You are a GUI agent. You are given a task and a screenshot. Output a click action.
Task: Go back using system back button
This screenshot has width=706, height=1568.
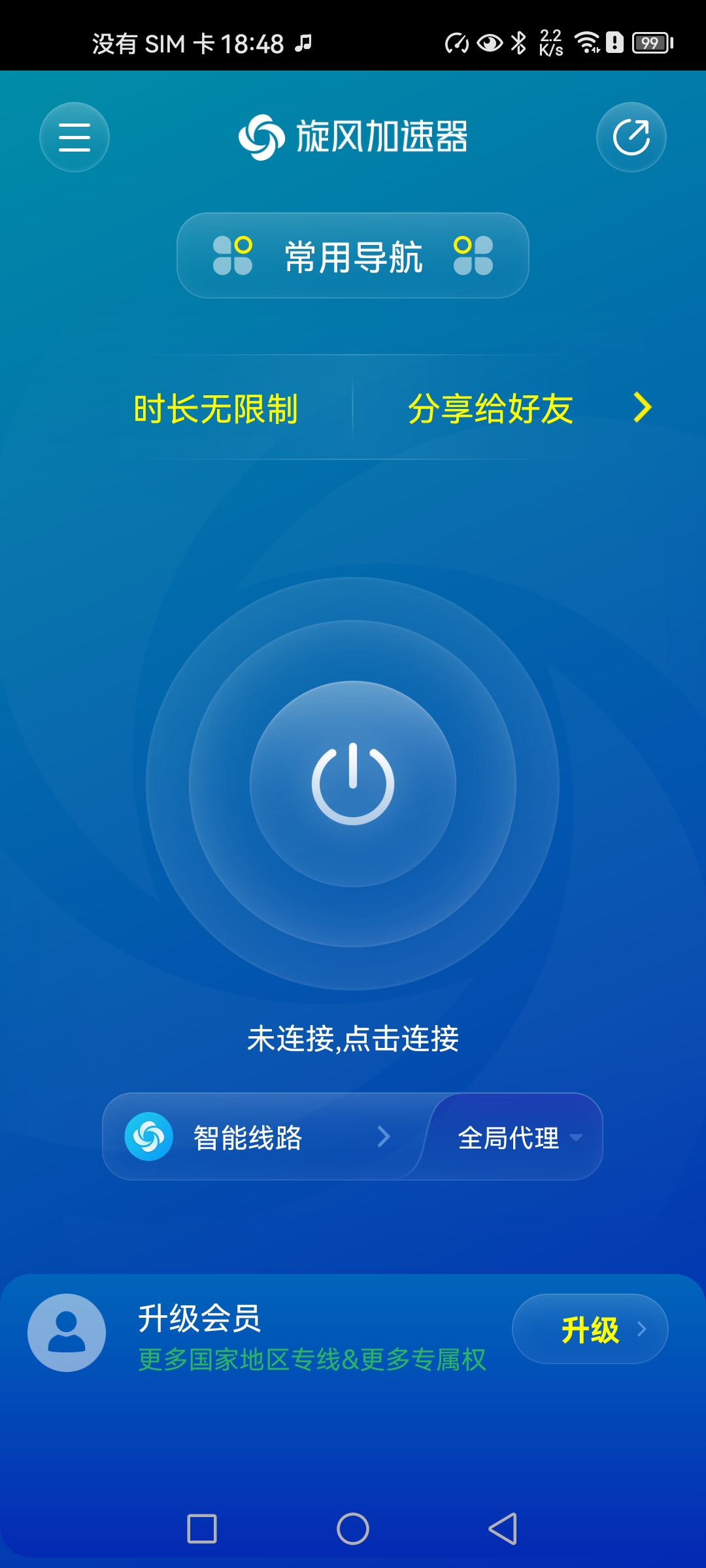tap(503, 1529)
